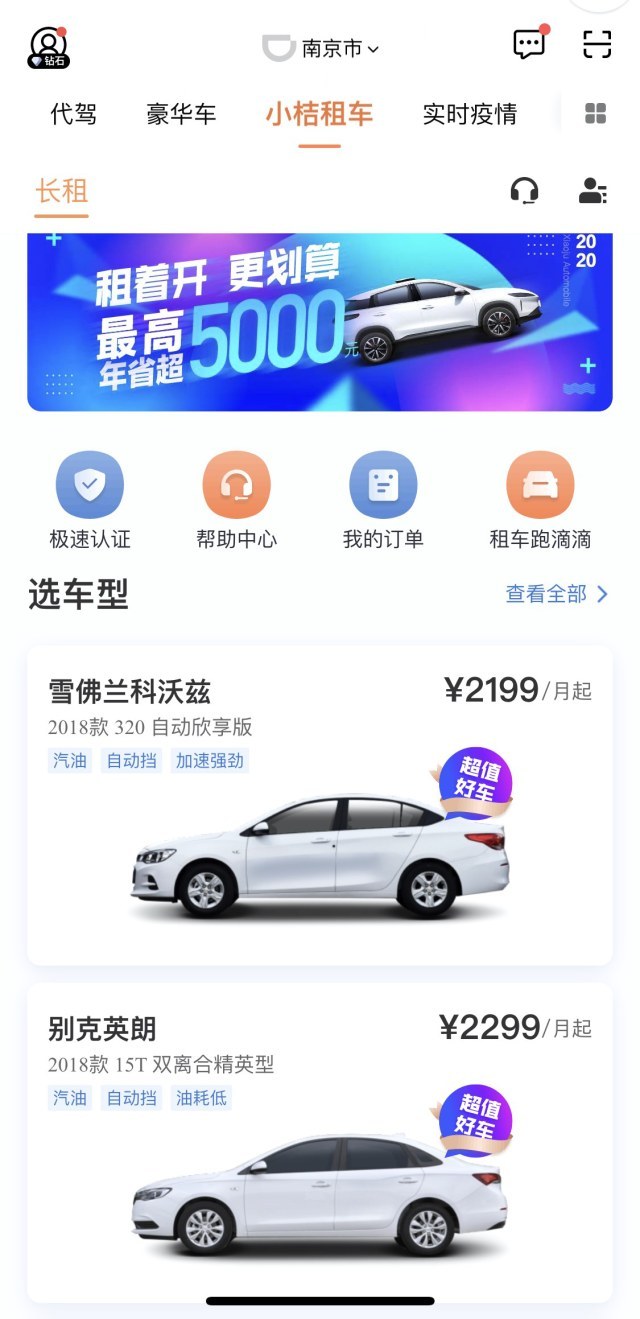
Task: Open the user info icon next to the headset
Action: [x=592, y=191]
